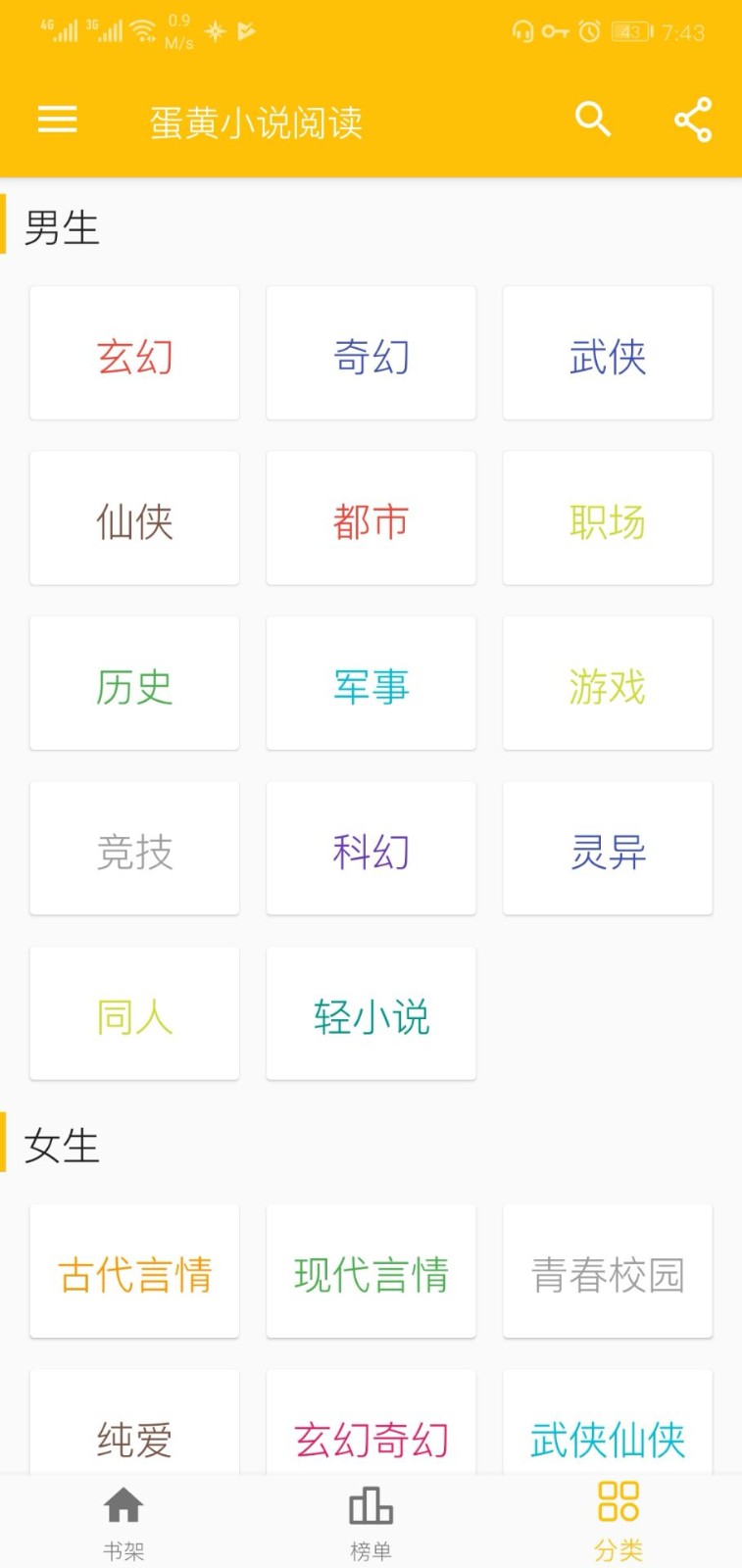Open the 科幻 category
Image resolution: width=742 pixels, height=1568 pixels.
coord(371,849)
